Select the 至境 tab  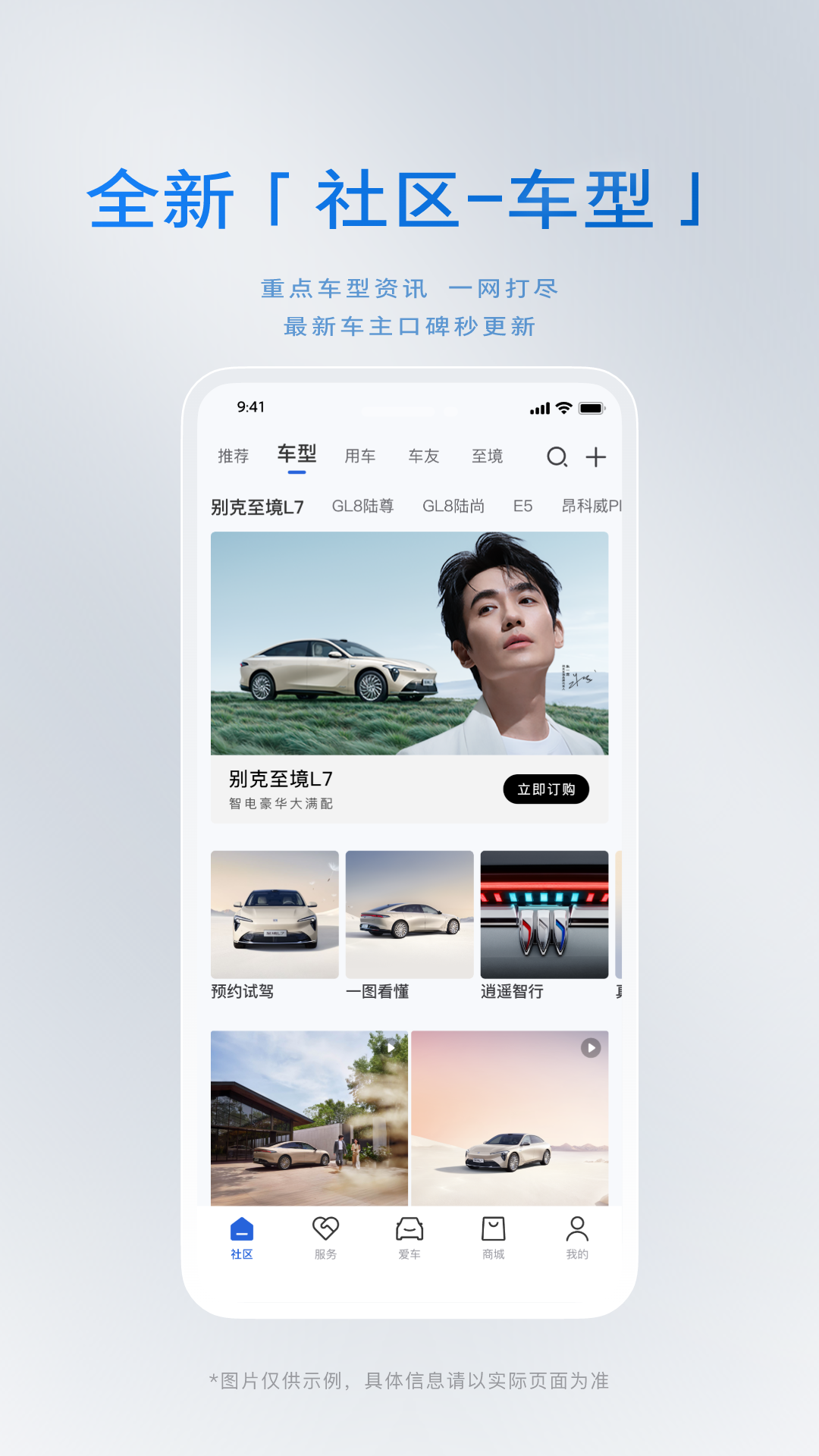click(x=487, y=455)
